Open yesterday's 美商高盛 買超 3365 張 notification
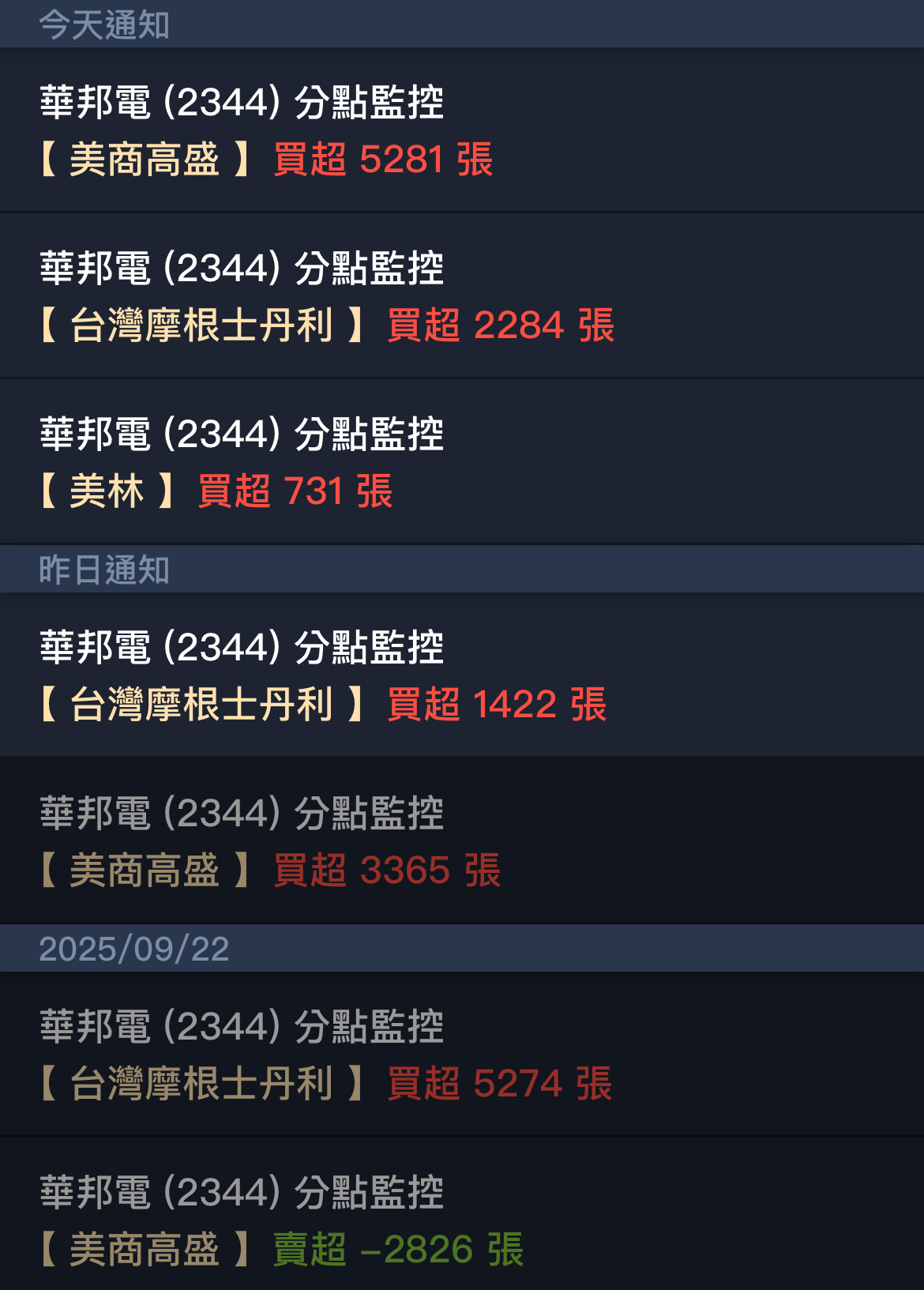The height and width of the screenshot is (1290, 924). tap(462, 841)
